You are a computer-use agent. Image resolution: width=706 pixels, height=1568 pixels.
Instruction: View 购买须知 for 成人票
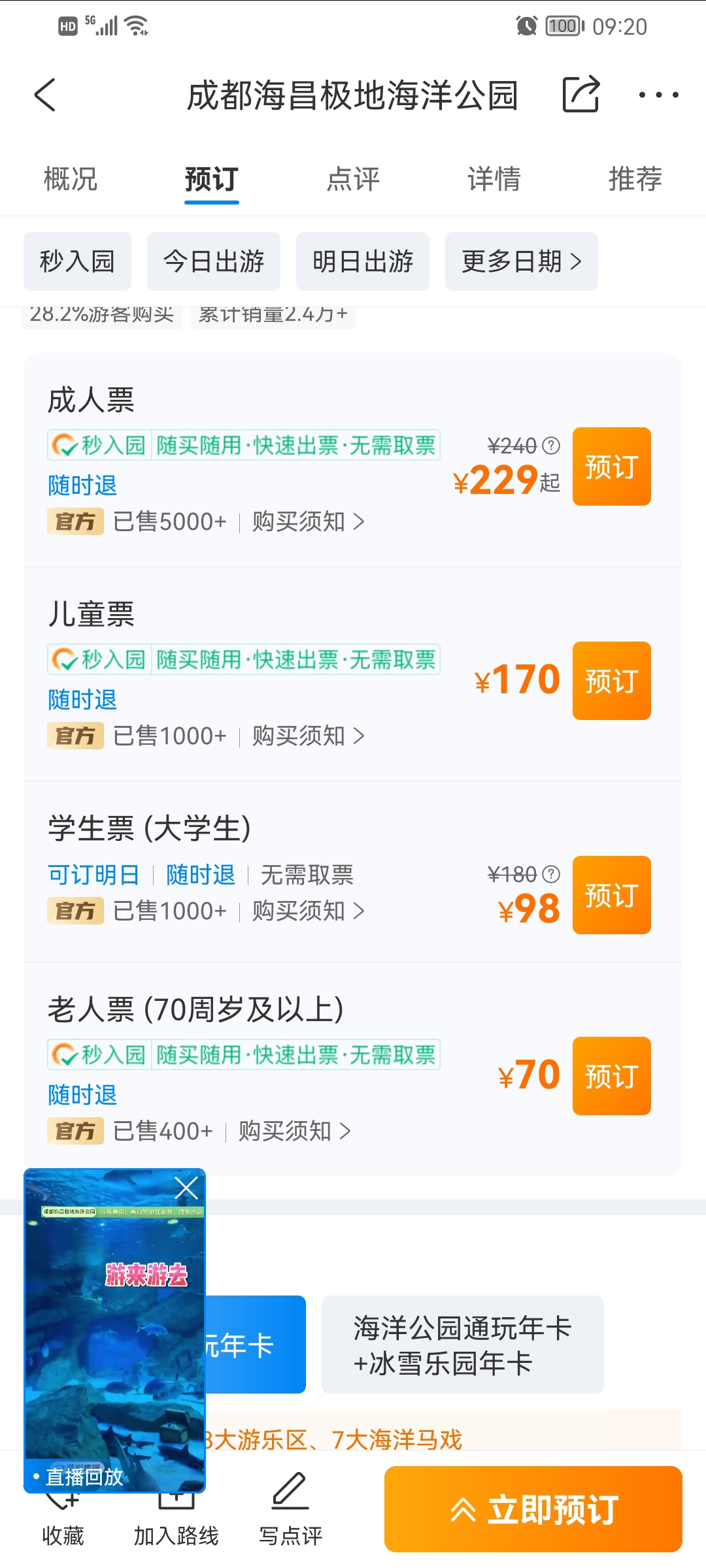pos(309,521)
